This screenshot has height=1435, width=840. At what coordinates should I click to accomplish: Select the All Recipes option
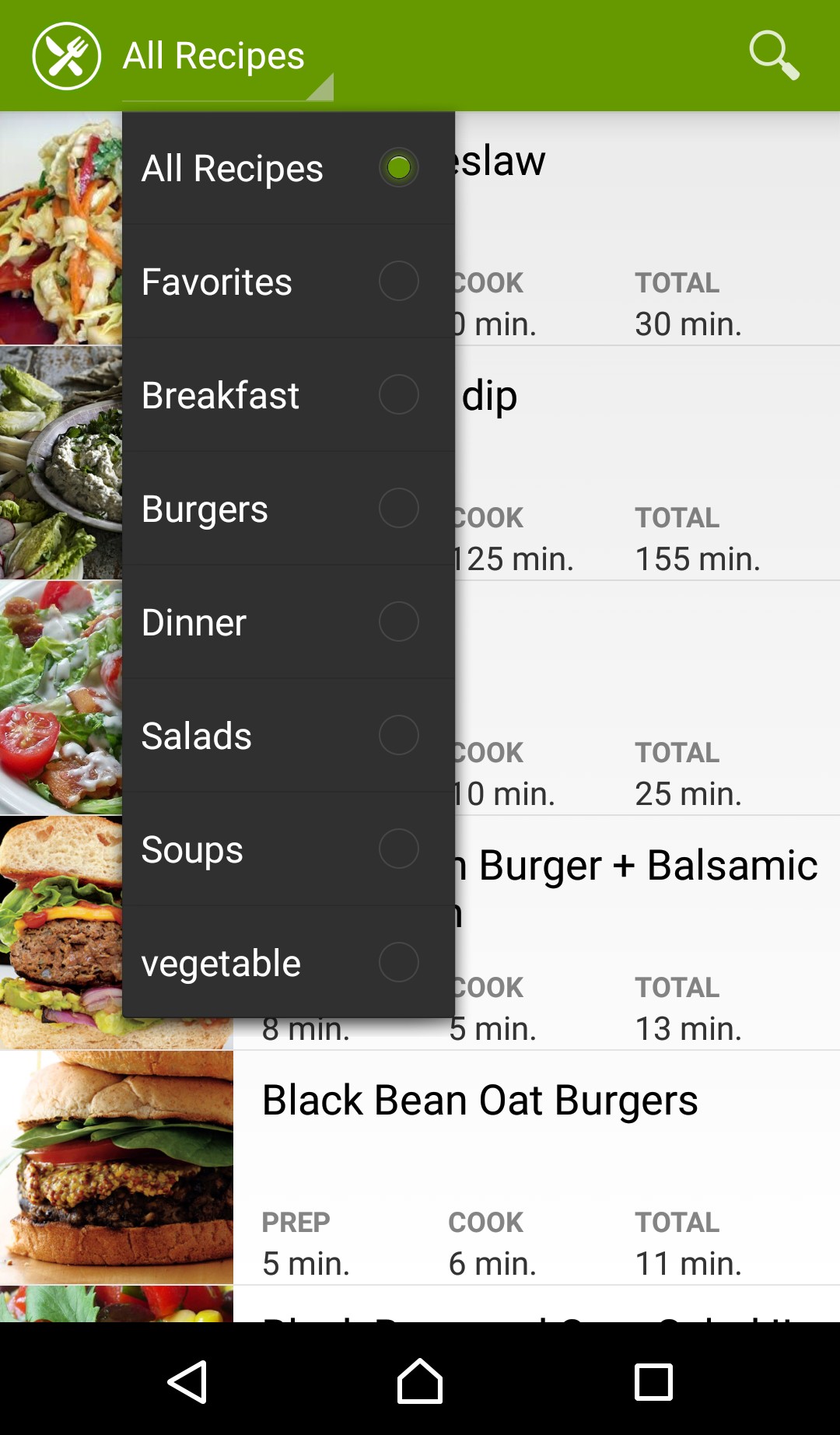288,168
